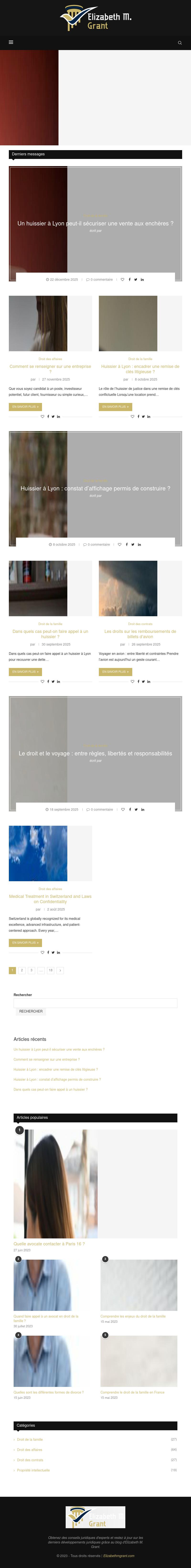The image size is (191, 1568).
Task: Go to next page arrow
Action: tap(60, 970)
